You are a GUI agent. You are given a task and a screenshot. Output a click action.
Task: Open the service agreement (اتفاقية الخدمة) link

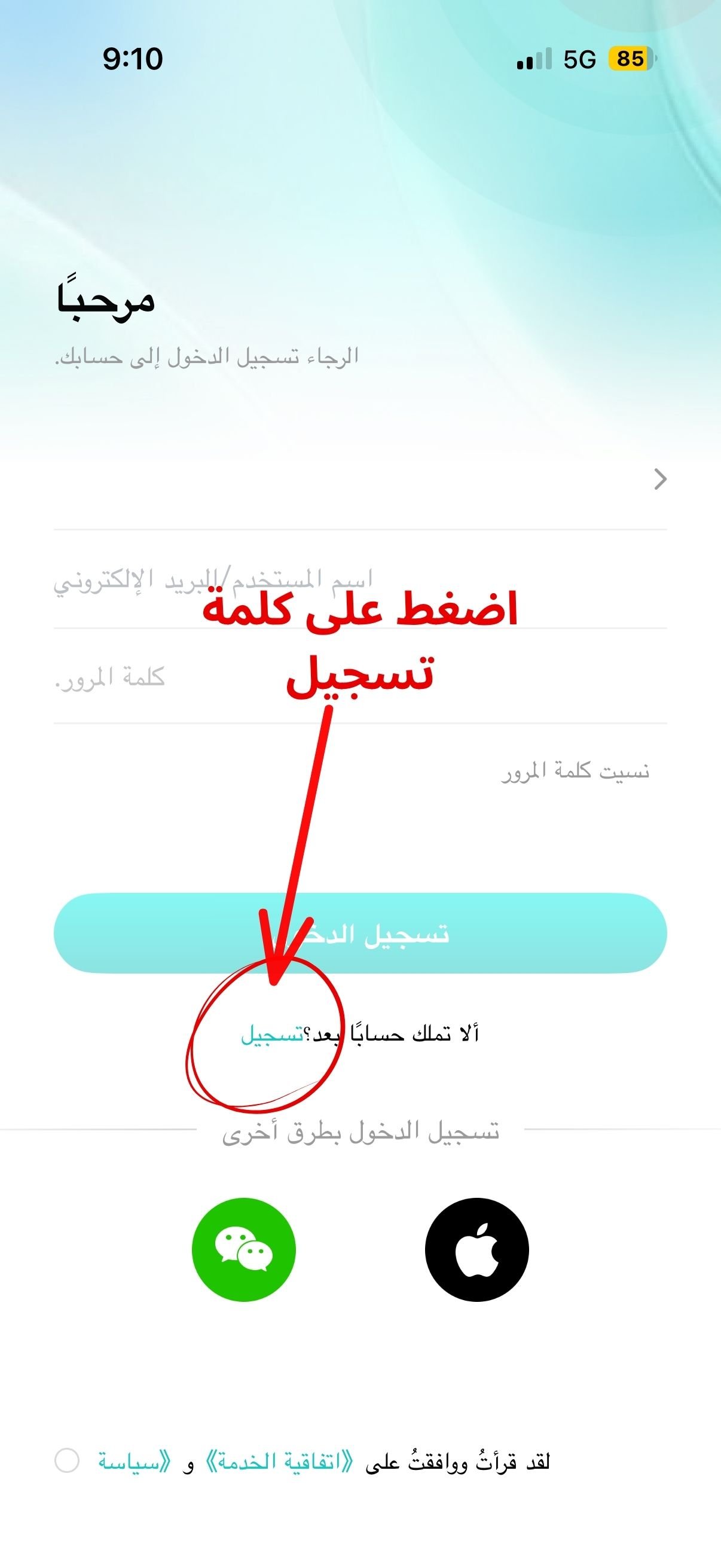[x=280, y=1462]
